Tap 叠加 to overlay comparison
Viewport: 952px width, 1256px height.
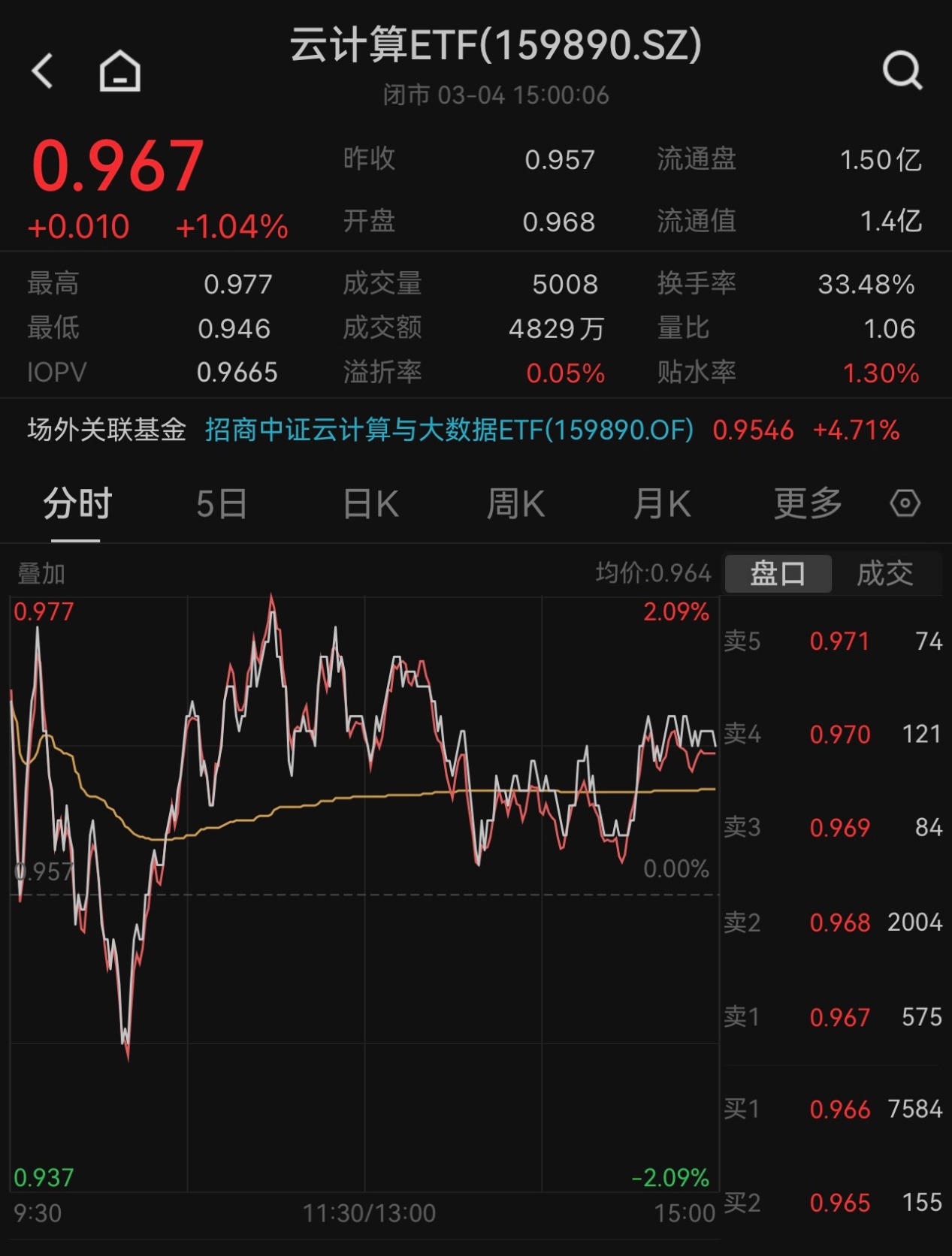point(41,574)
